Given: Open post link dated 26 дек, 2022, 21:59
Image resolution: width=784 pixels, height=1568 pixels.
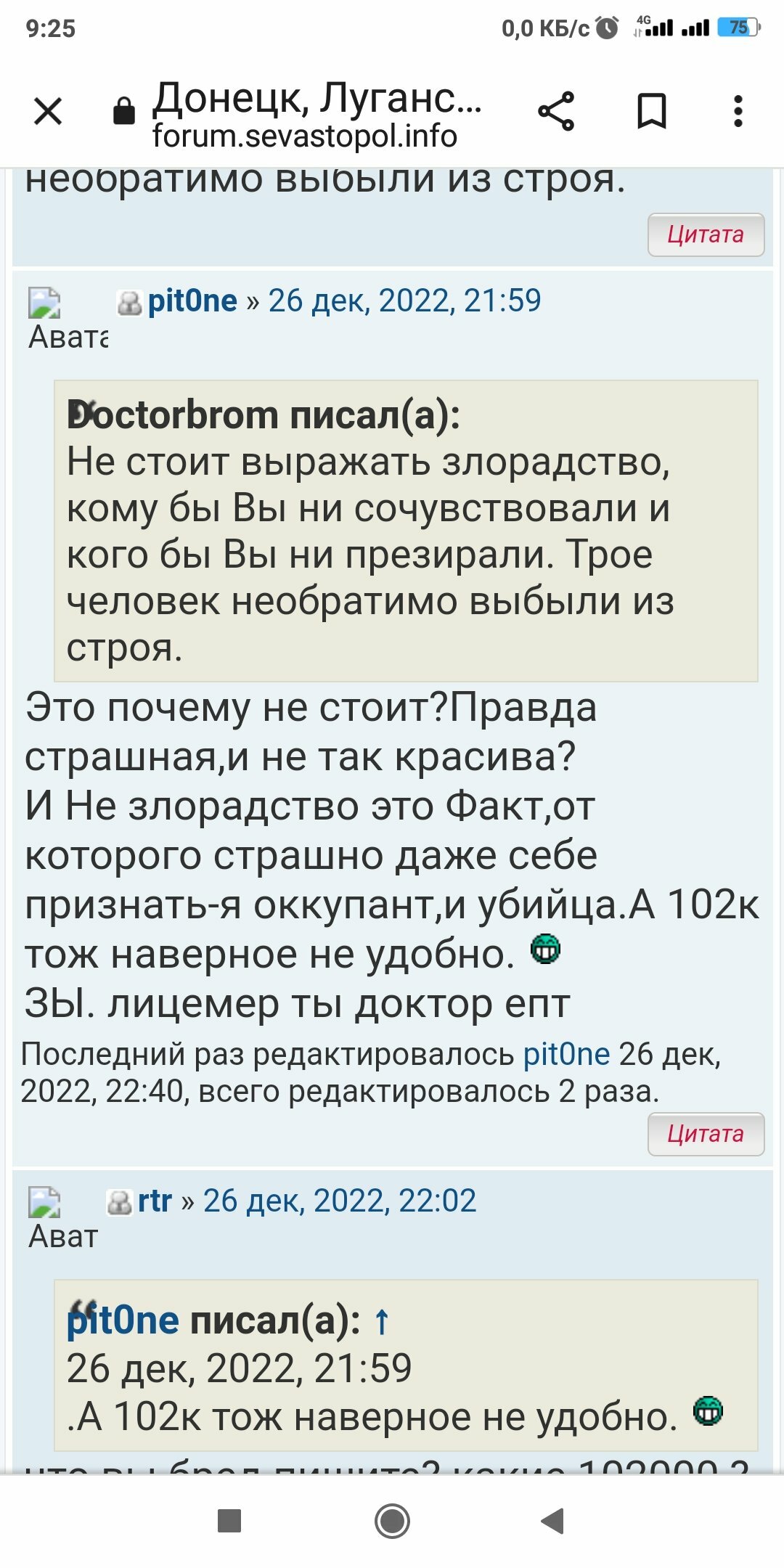Looking at the screenshot, I should pos(405,301).
